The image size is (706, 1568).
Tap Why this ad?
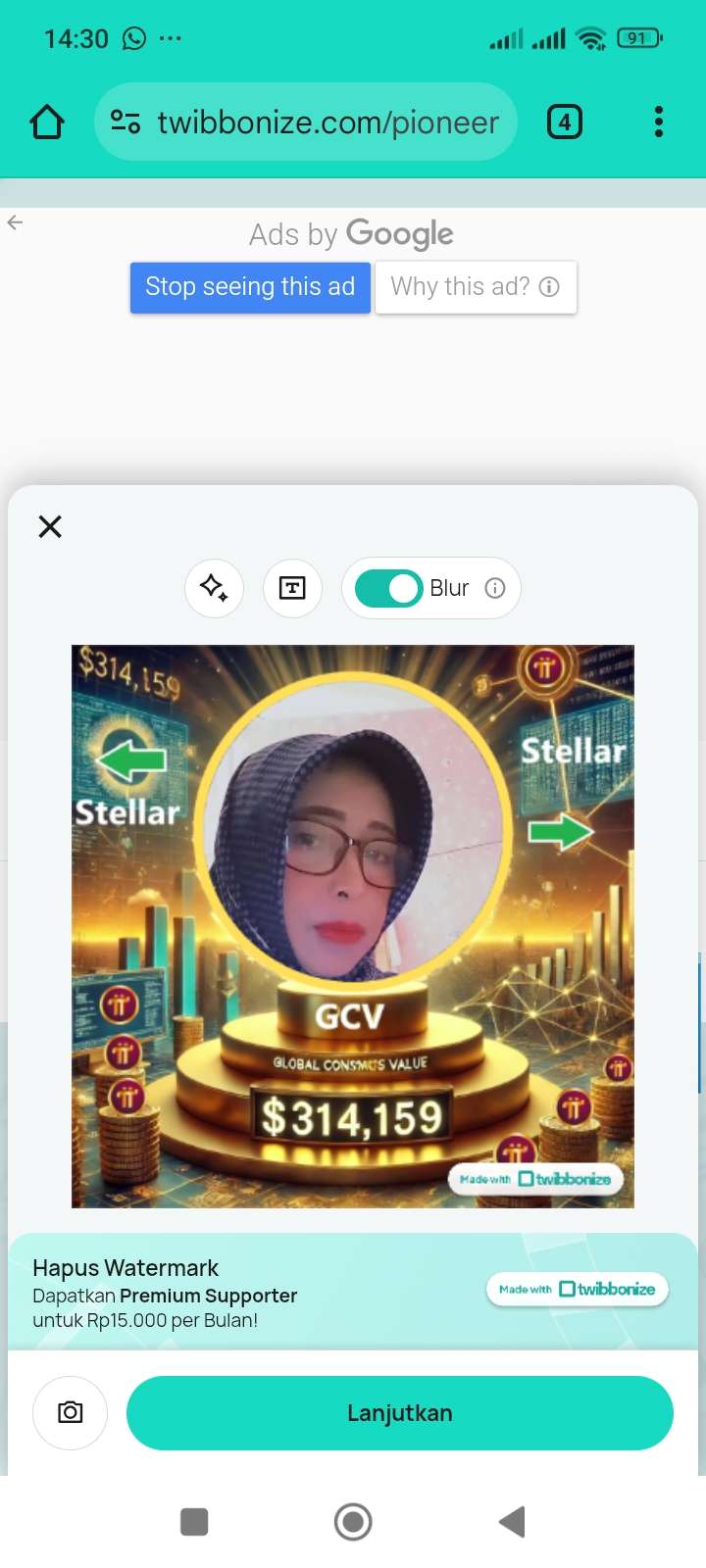point(476,287)
